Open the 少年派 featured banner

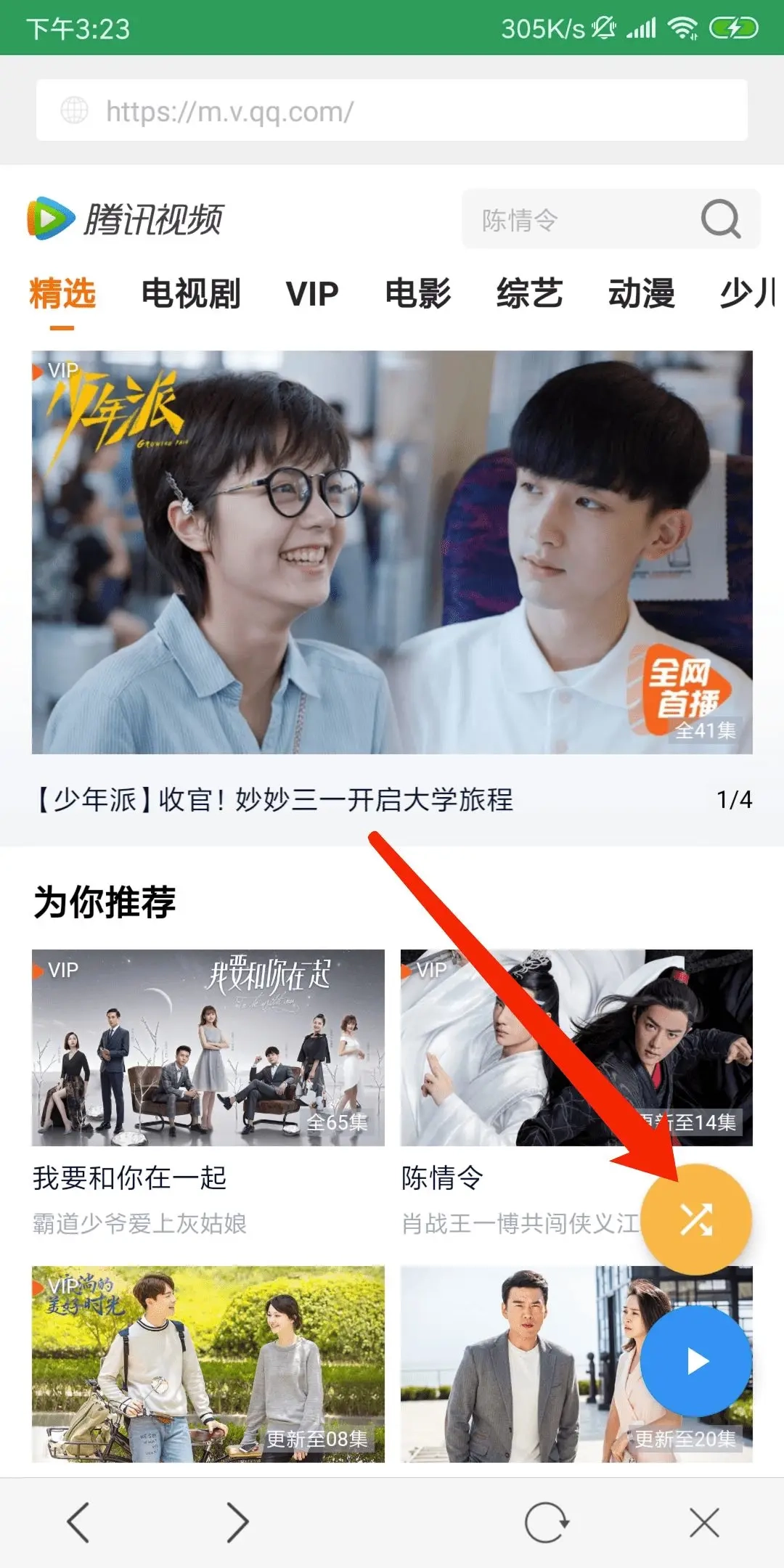(392, 552)
